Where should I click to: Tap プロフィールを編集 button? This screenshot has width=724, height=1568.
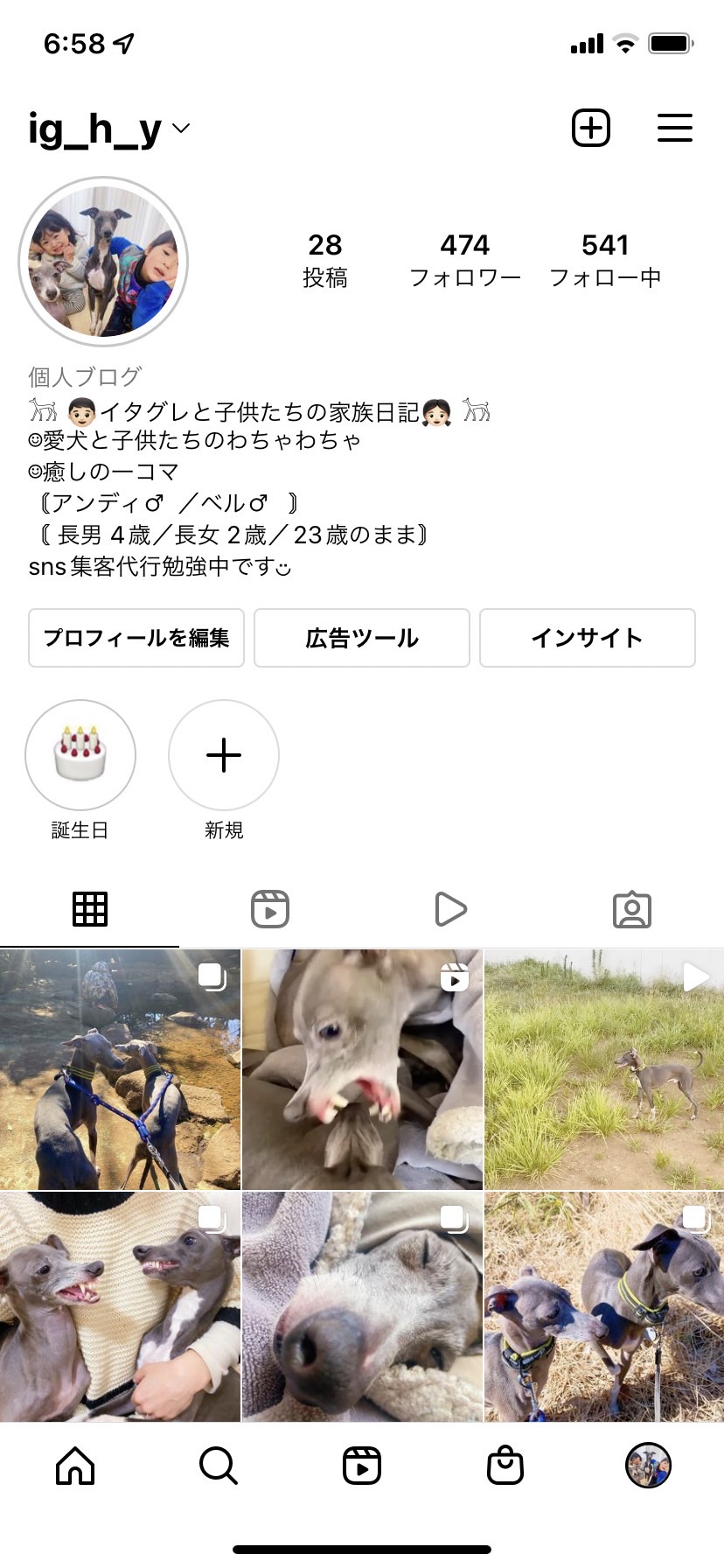coord(136,638)
